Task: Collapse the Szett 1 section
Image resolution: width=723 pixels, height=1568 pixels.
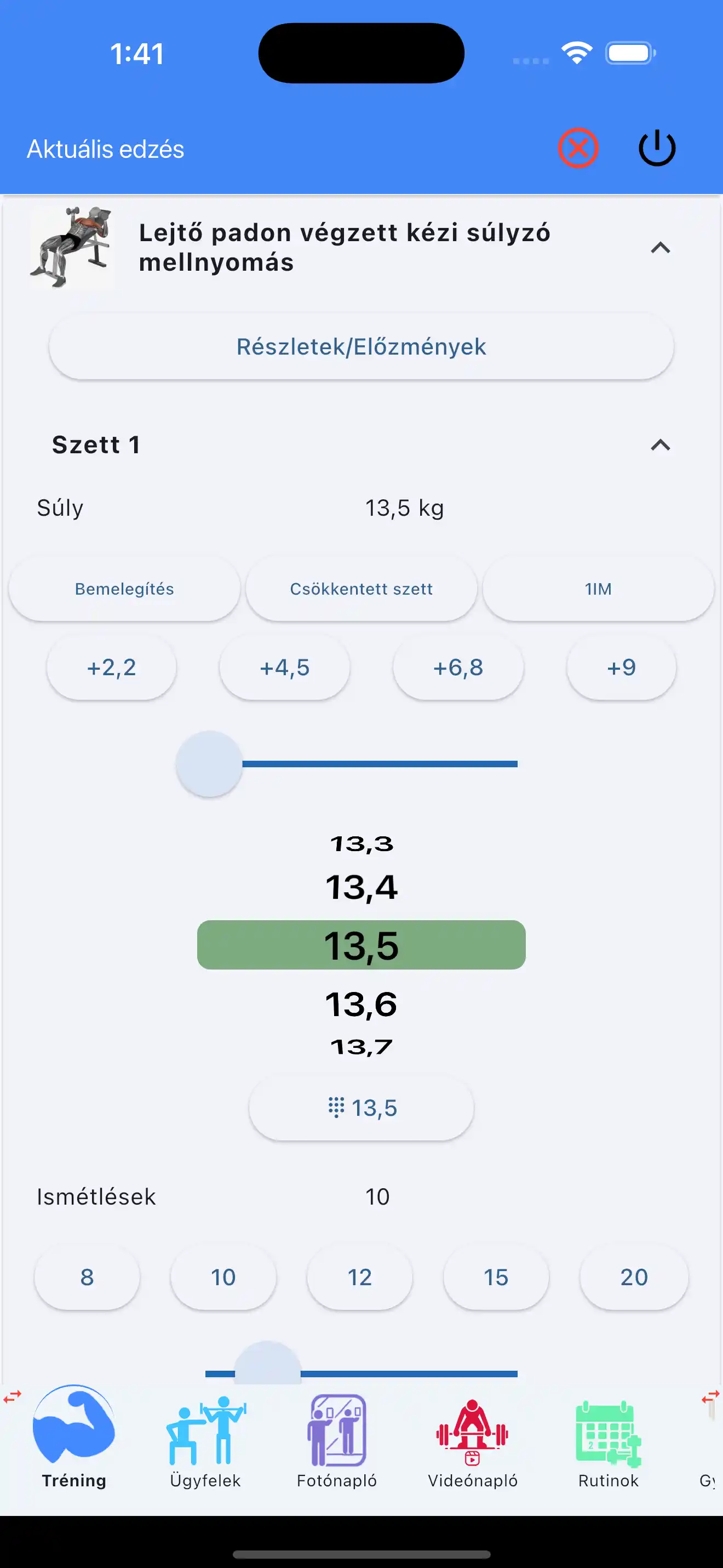Action: pyautogui.click(x=661, y=445)
